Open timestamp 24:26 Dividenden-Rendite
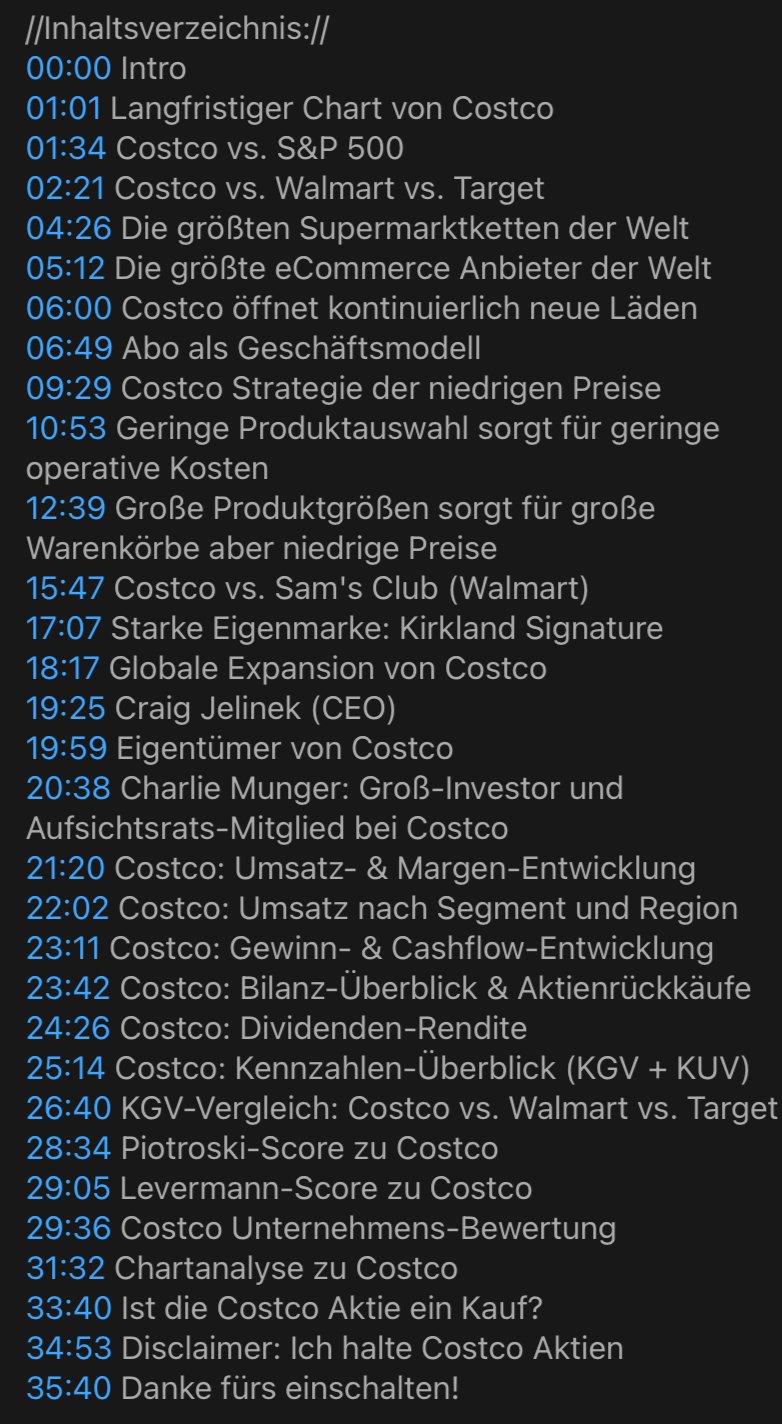Image resolution: width=782 pixels, height=1424 pixels. pyautogui.click(x=68, y=1028)
